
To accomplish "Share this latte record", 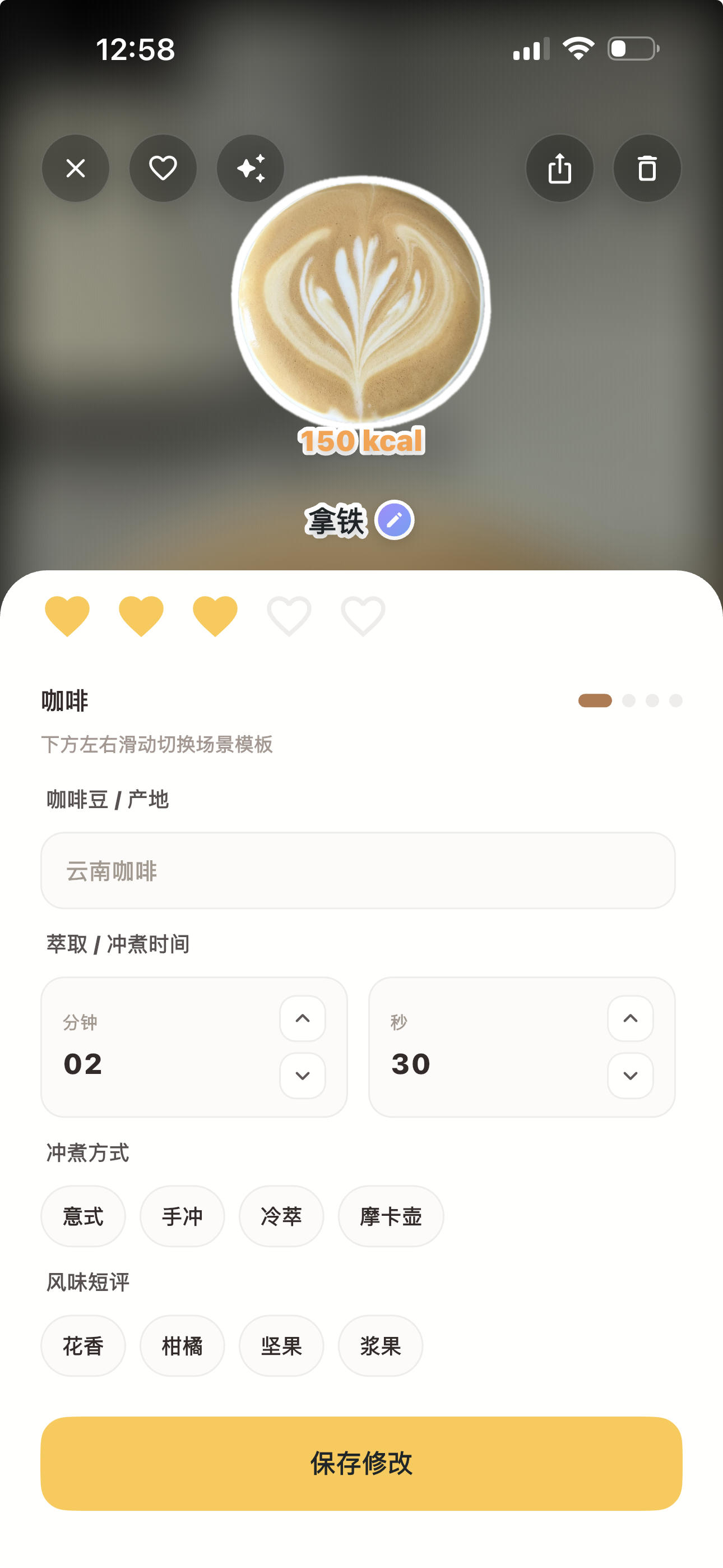I will tap(559, 168).
